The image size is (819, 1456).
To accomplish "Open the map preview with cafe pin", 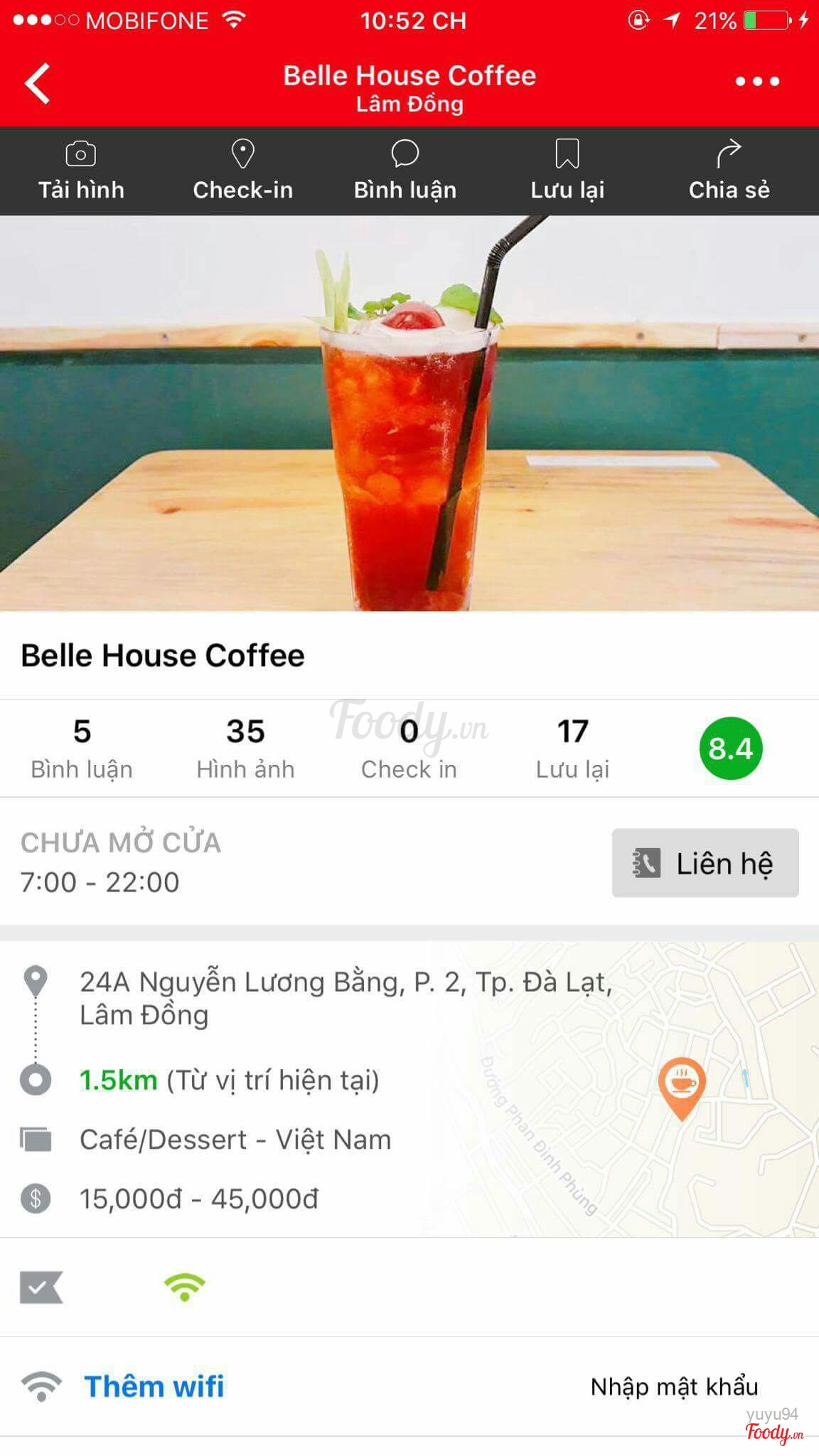I will pos(681,1088).
